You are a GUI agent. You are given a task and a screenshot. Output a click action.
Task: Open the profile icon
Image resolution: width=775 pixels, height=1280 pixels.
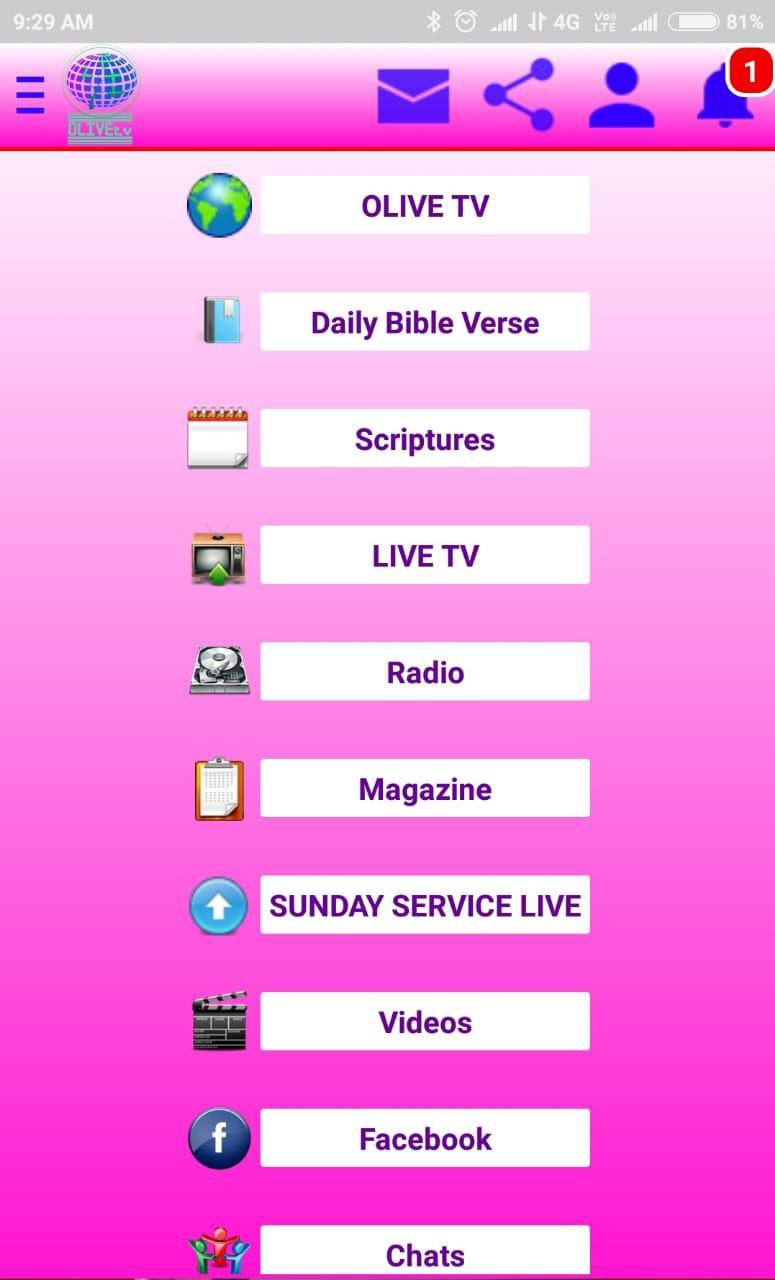pos(622,95)
